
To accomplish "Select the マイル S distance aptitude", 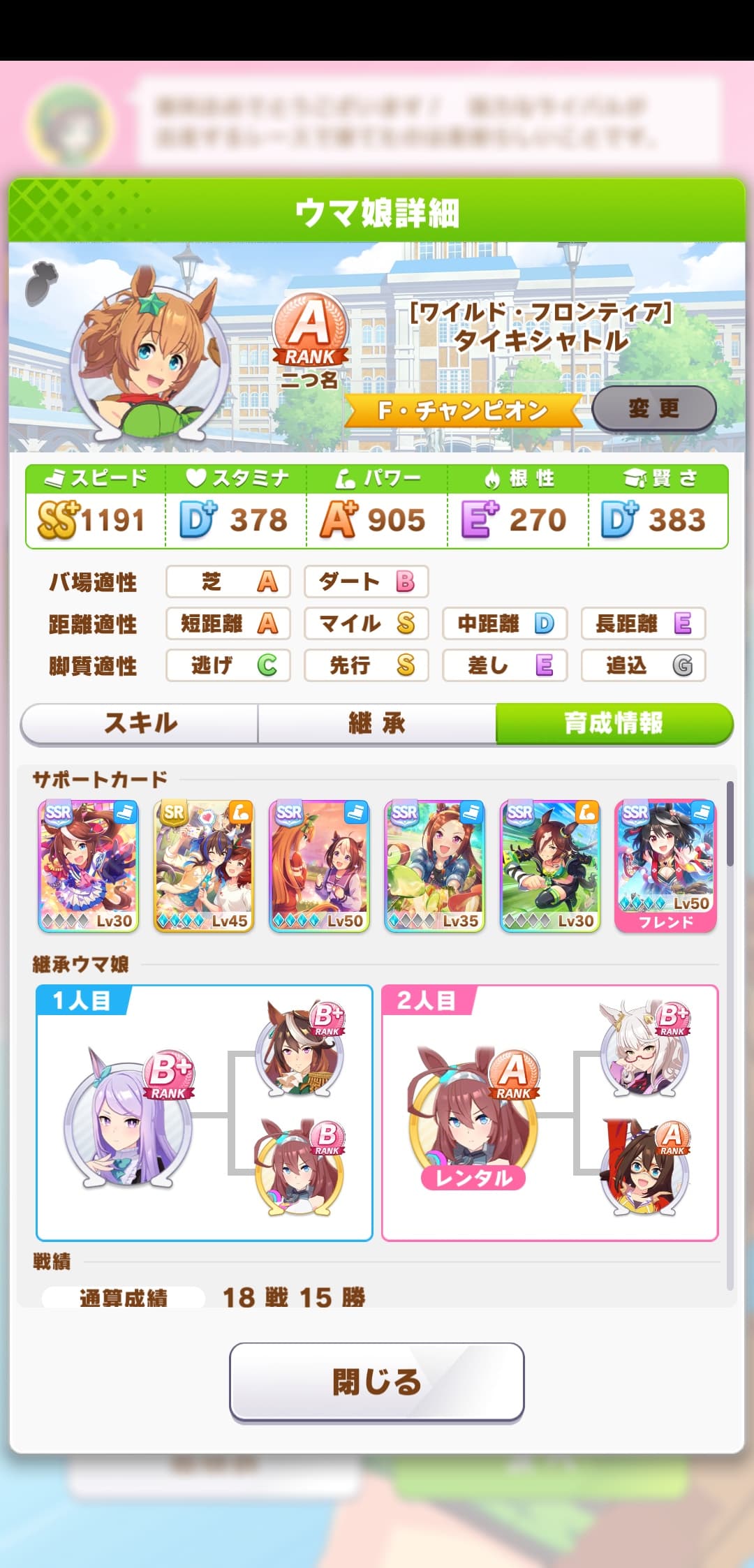I will (x=366, y=624).
